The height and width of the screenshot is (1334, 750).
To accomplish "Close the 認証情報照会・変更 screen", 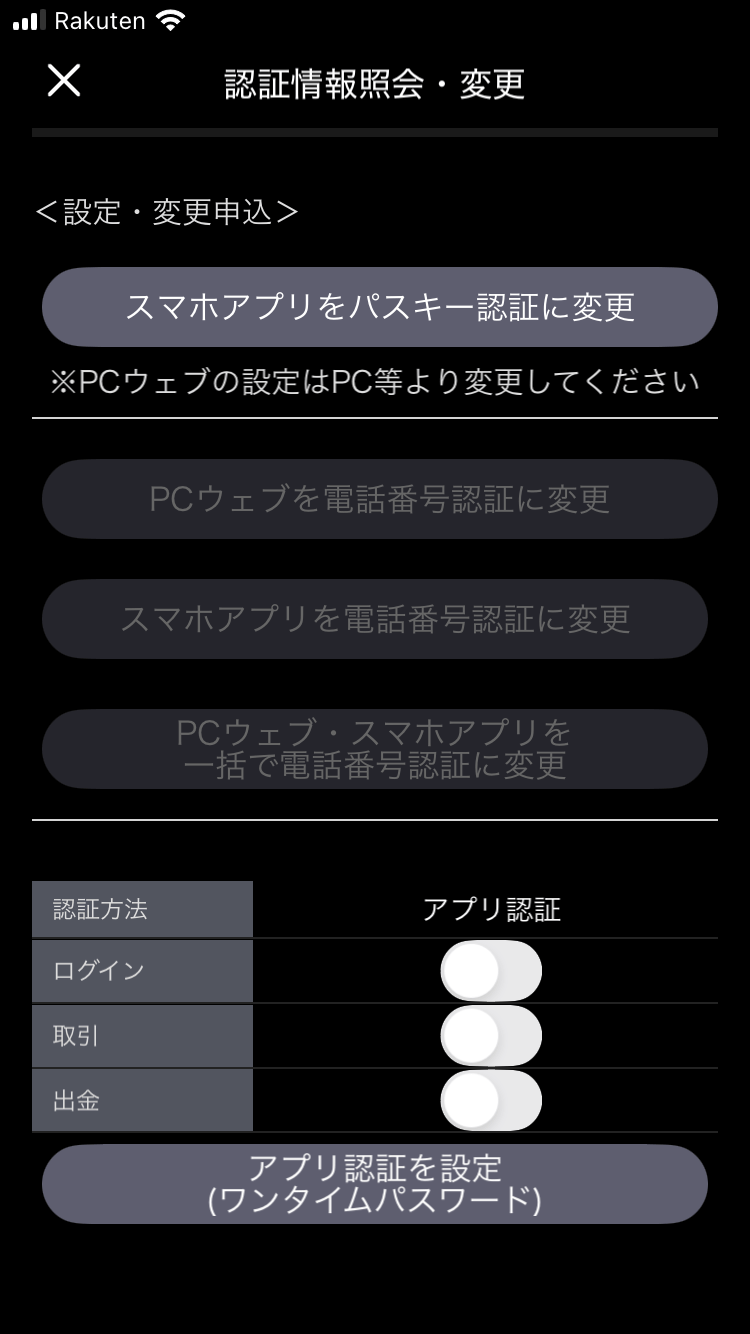I will 64,81.
